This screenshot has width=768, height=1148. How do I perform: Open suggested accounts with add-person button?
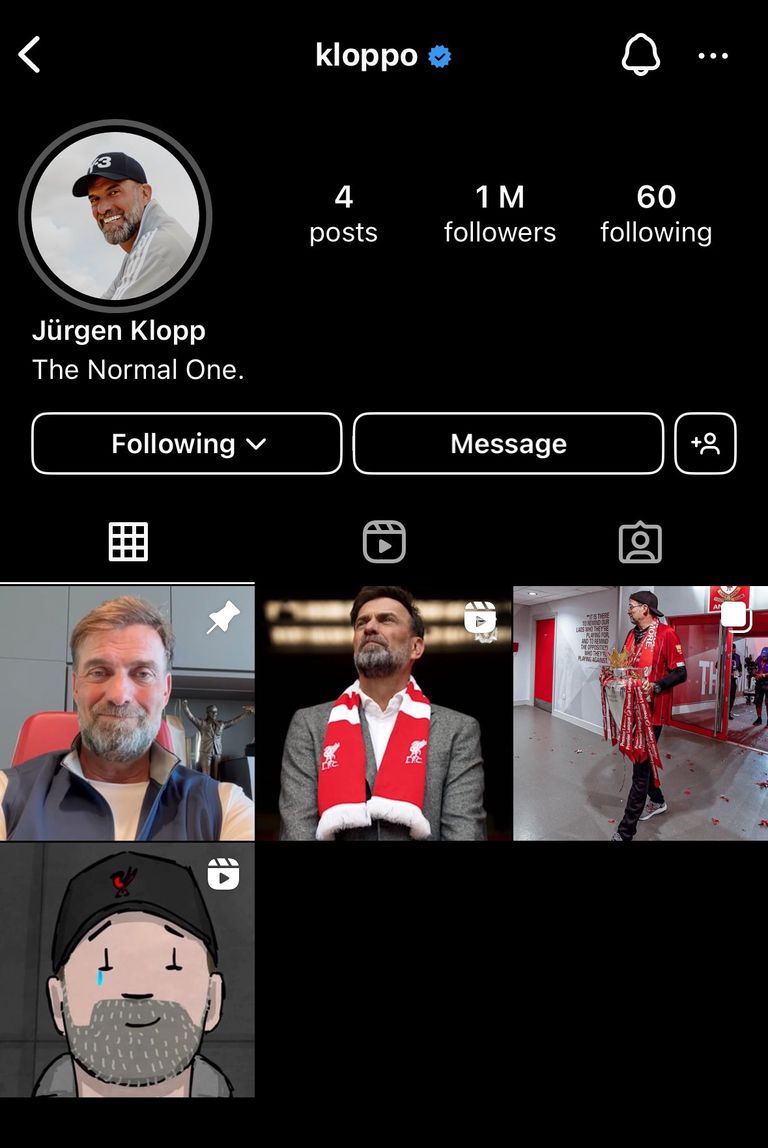tap(706, 443)
